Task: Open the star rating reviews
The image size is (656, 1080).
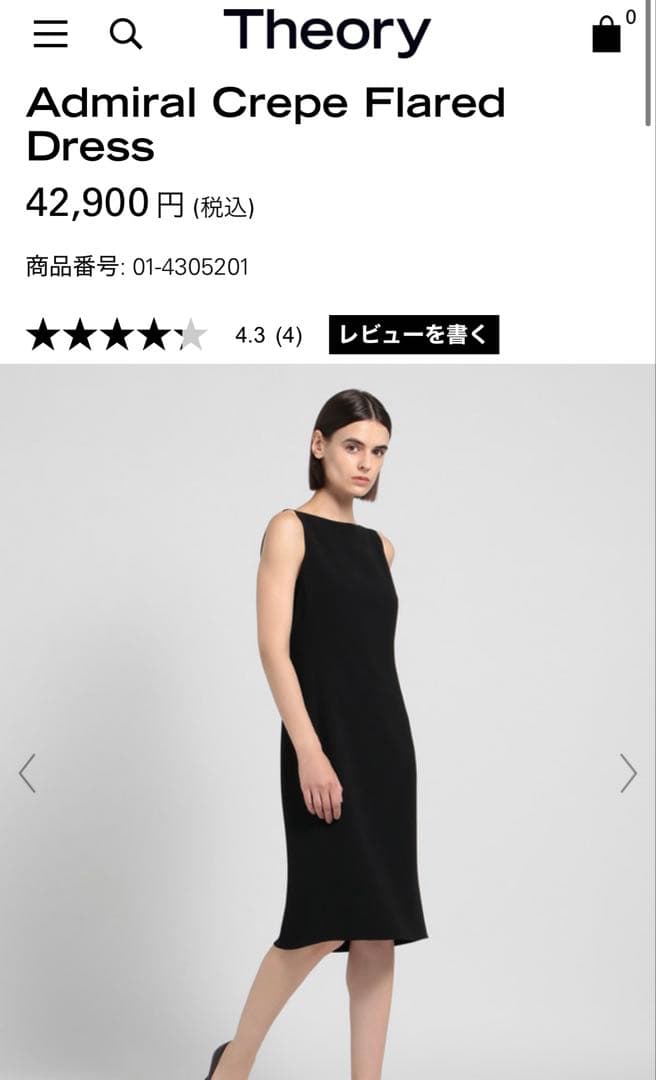Action: click(x=116, y=335)
